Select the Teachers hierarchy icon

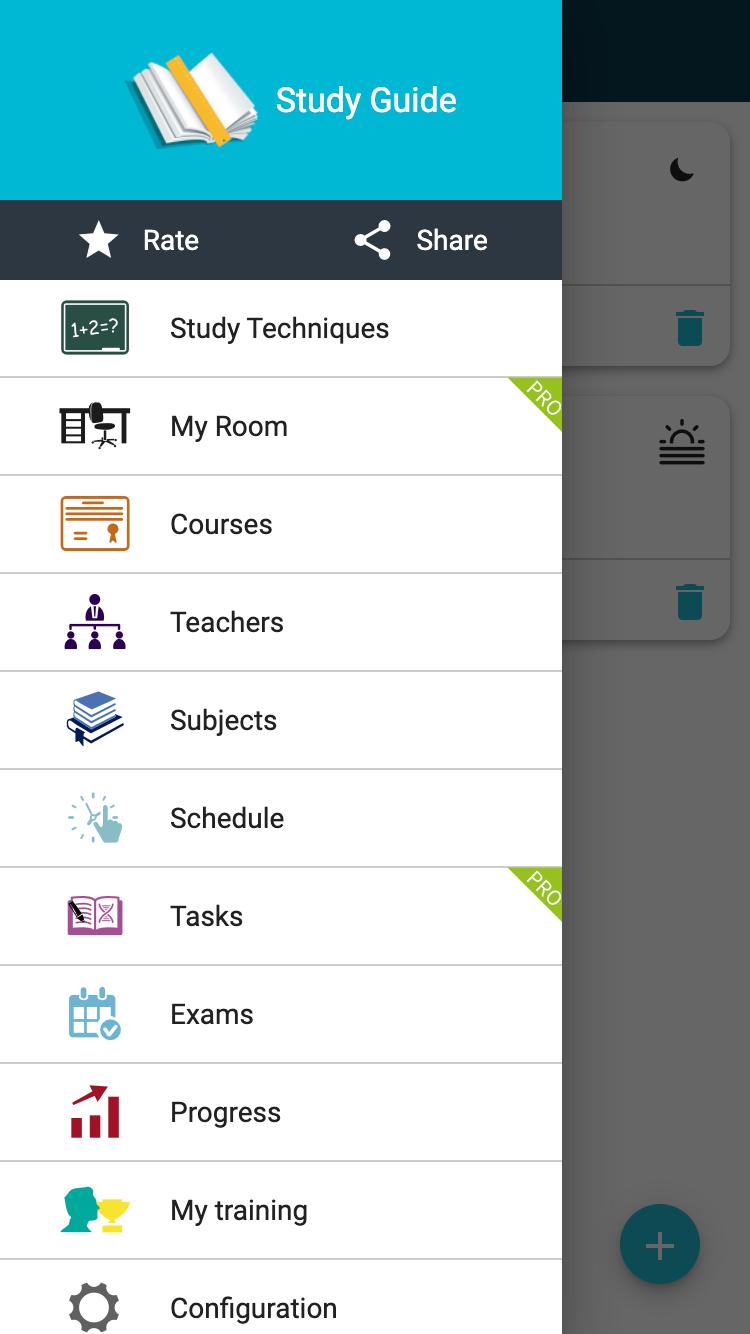(x=95, y=620)
